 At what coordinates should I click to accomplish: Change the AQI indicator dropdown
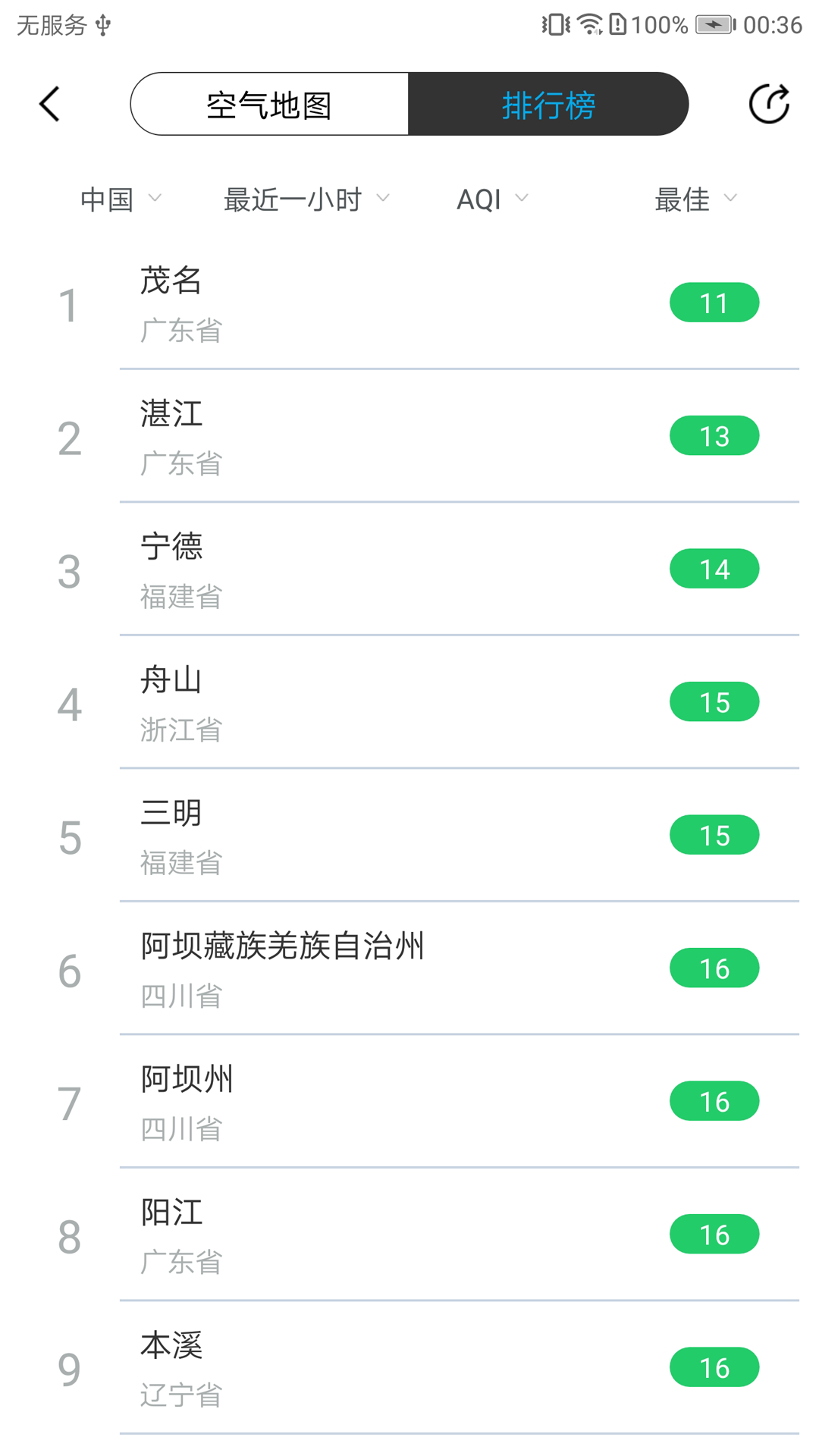point(491,199)
